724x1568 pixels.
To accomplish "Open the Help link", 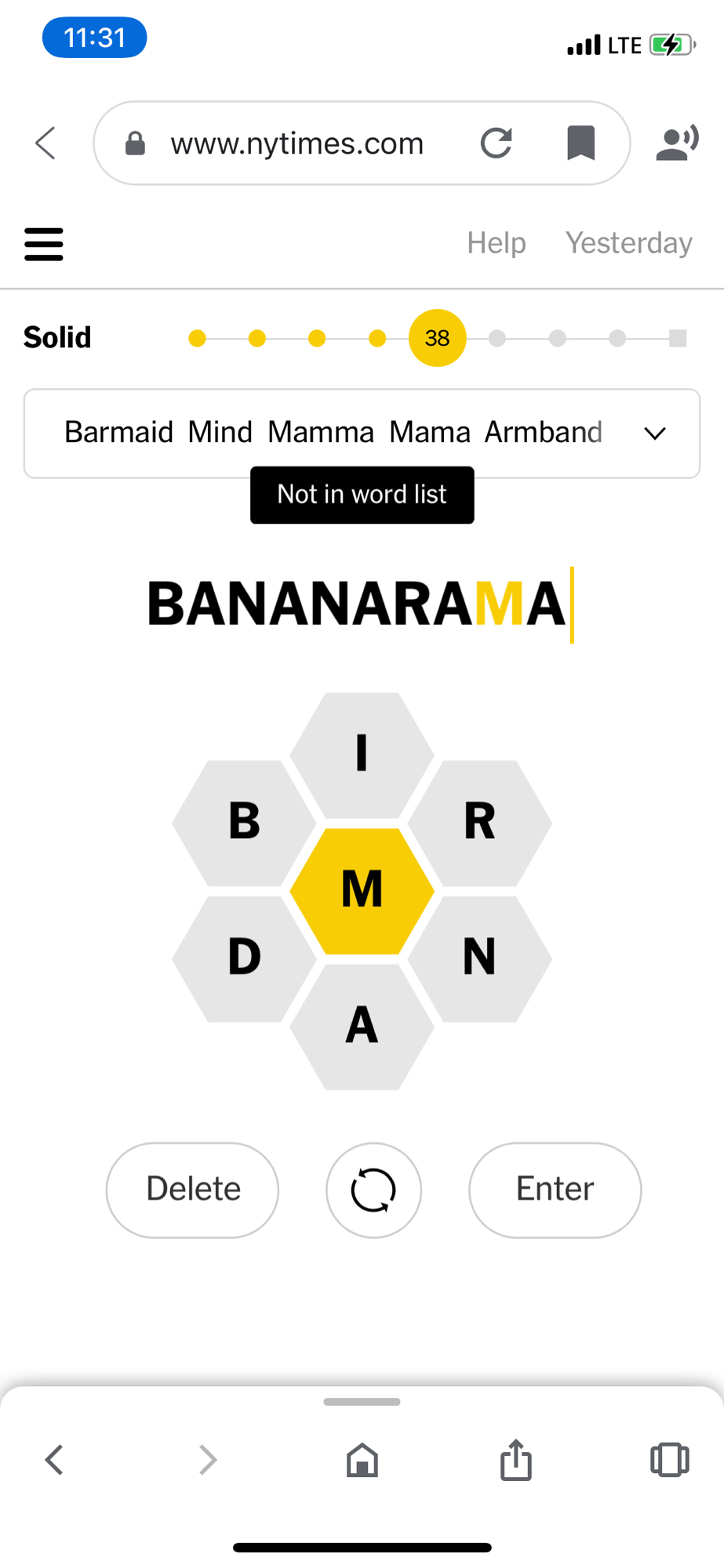I will (496, 243).
